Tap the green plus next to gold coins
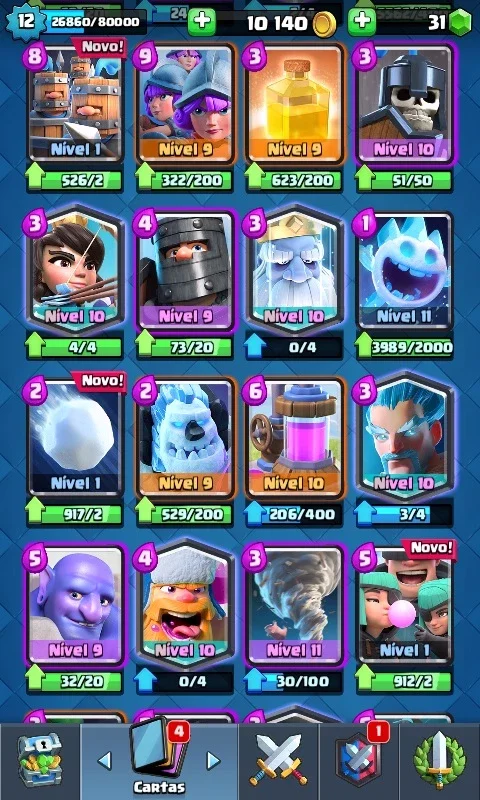Viewport: 480px width, 800px height. point(201,22)
